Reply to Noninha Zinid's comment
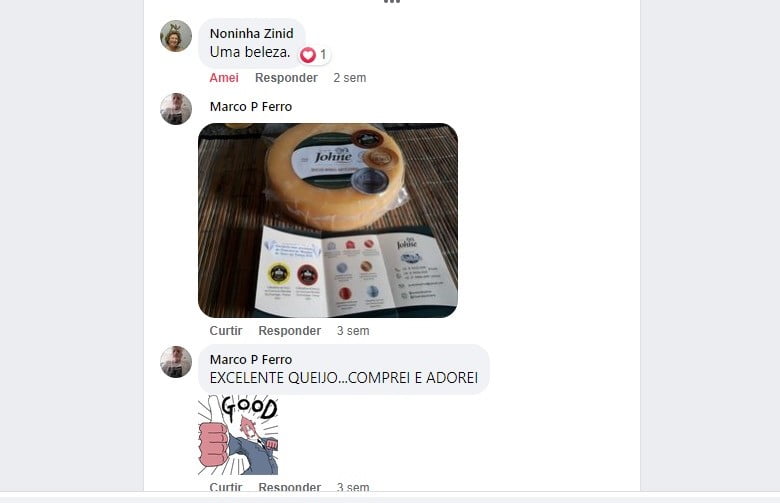 286,78
